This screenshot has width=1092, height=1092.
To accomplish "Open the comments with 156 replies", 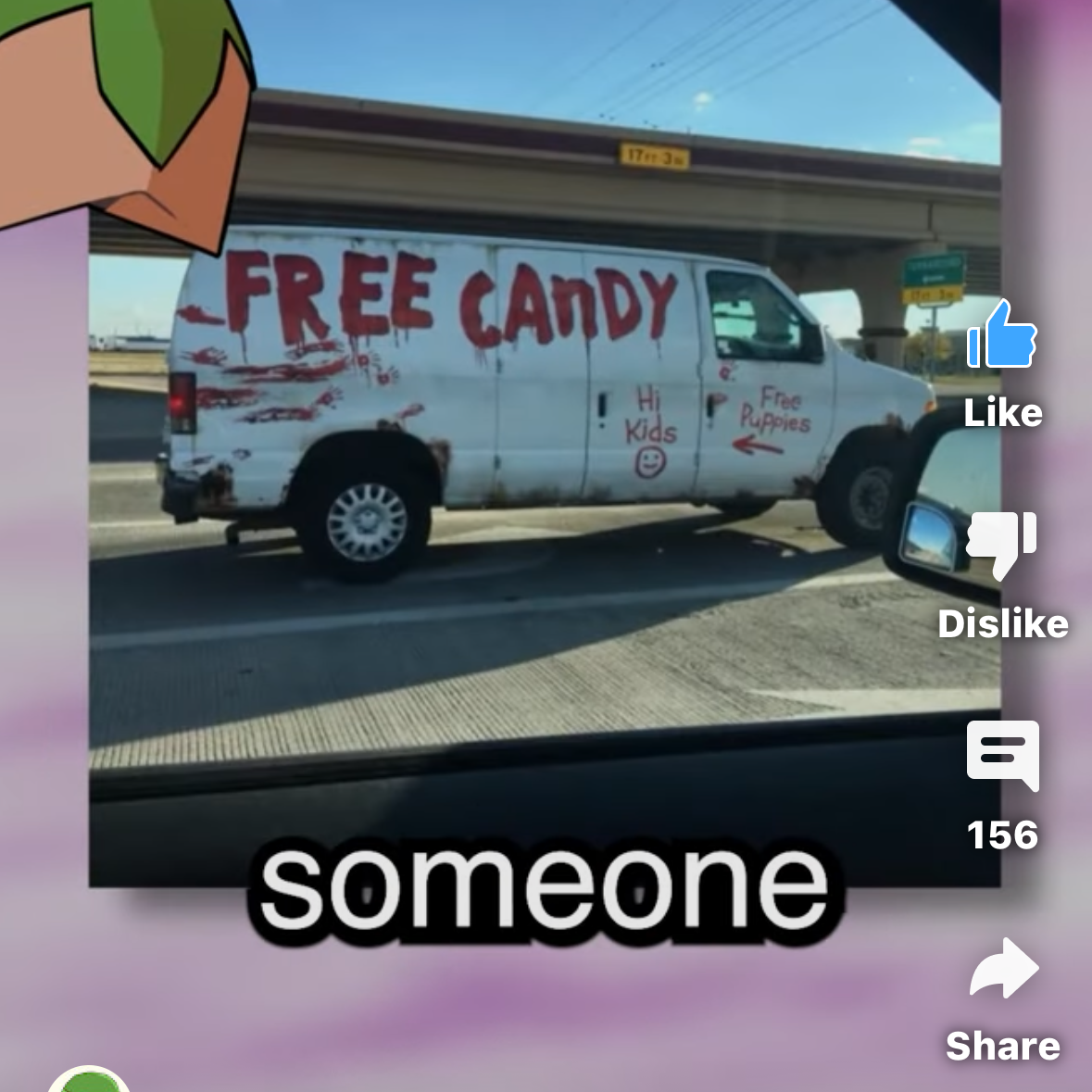I will point(1002,757).
